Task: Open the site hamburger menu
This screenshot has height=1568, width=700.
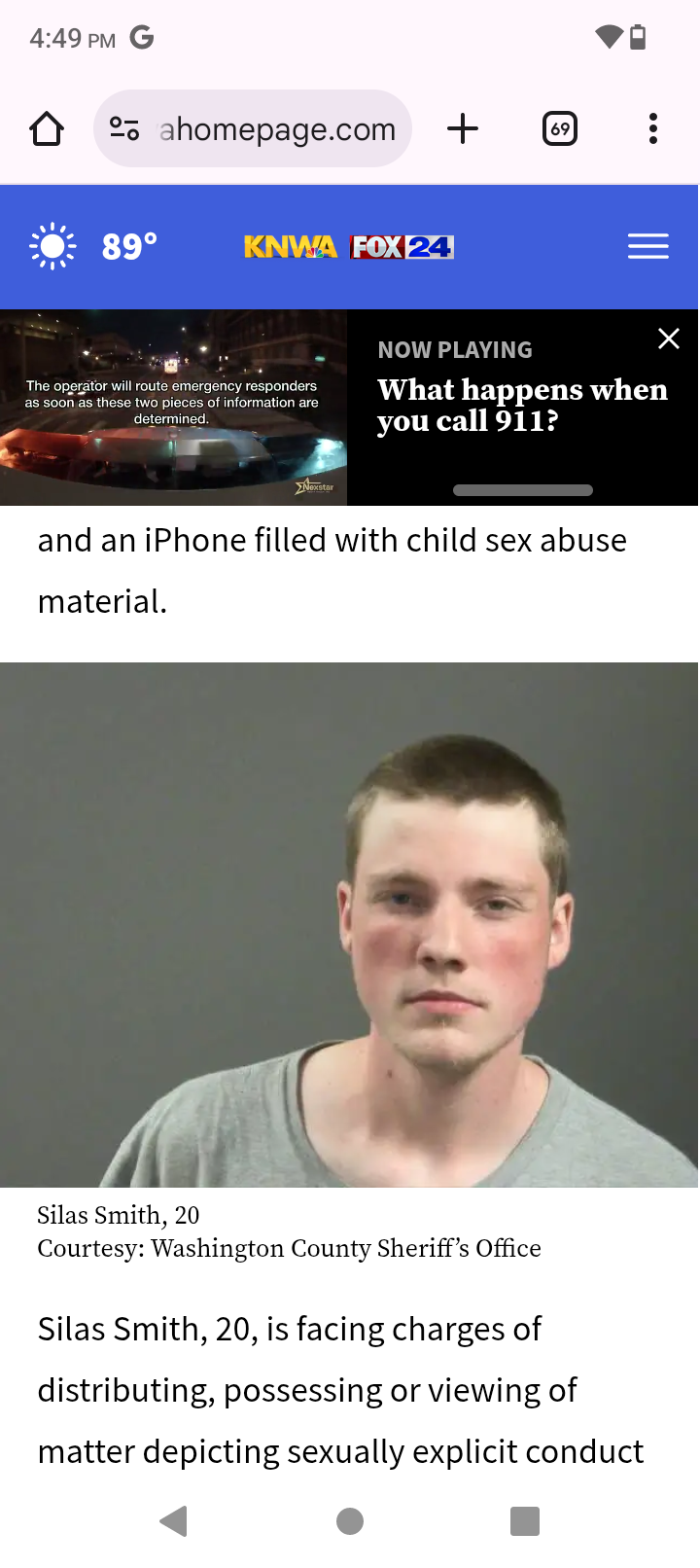Action: [x=648, y=246]
